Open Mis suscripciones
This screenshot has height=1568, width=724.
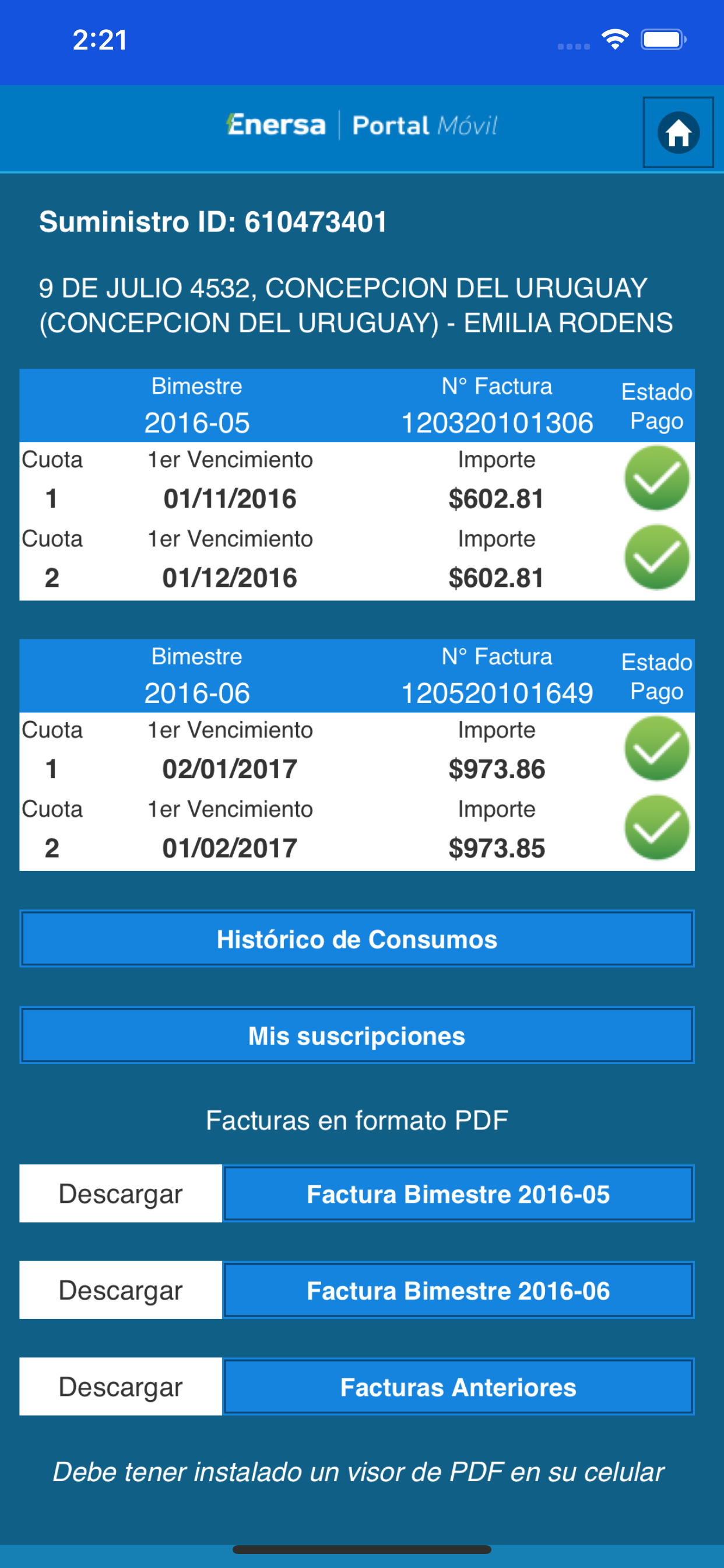tap(357, 1035)
